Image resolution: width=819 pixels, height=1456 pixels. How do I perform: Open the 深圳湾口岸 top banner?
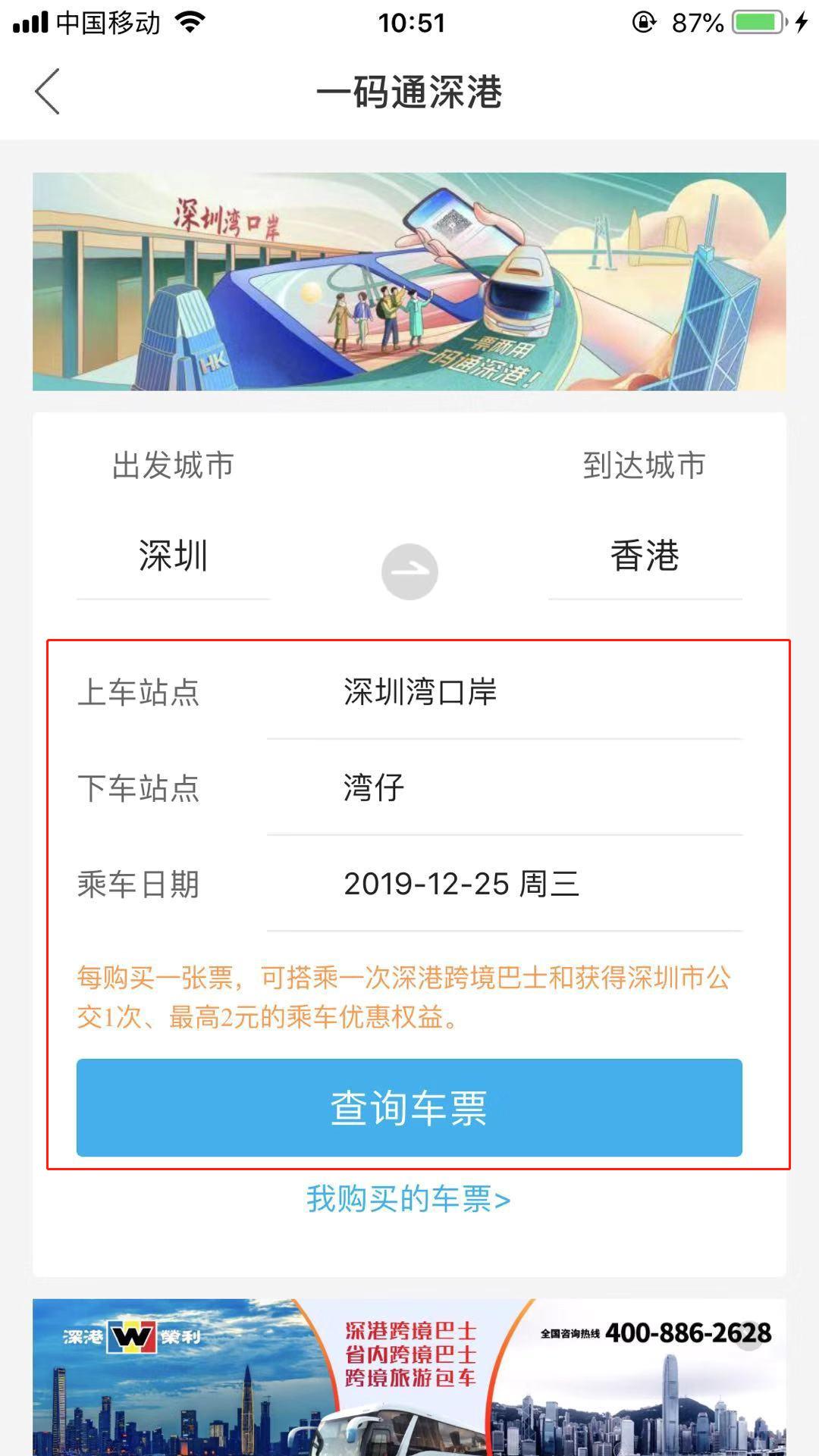tap(409, 281)
